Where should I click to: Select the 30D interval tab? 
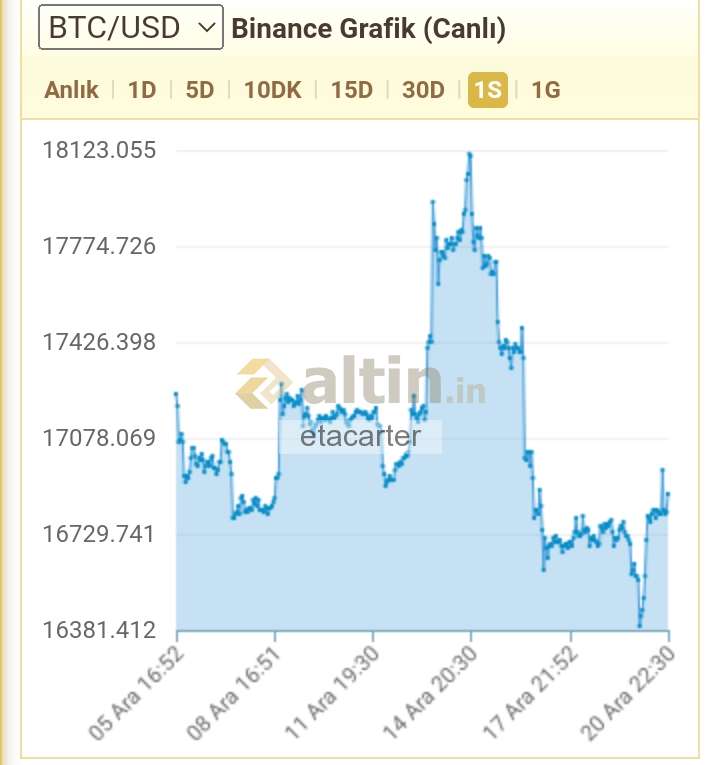[423, 90]
